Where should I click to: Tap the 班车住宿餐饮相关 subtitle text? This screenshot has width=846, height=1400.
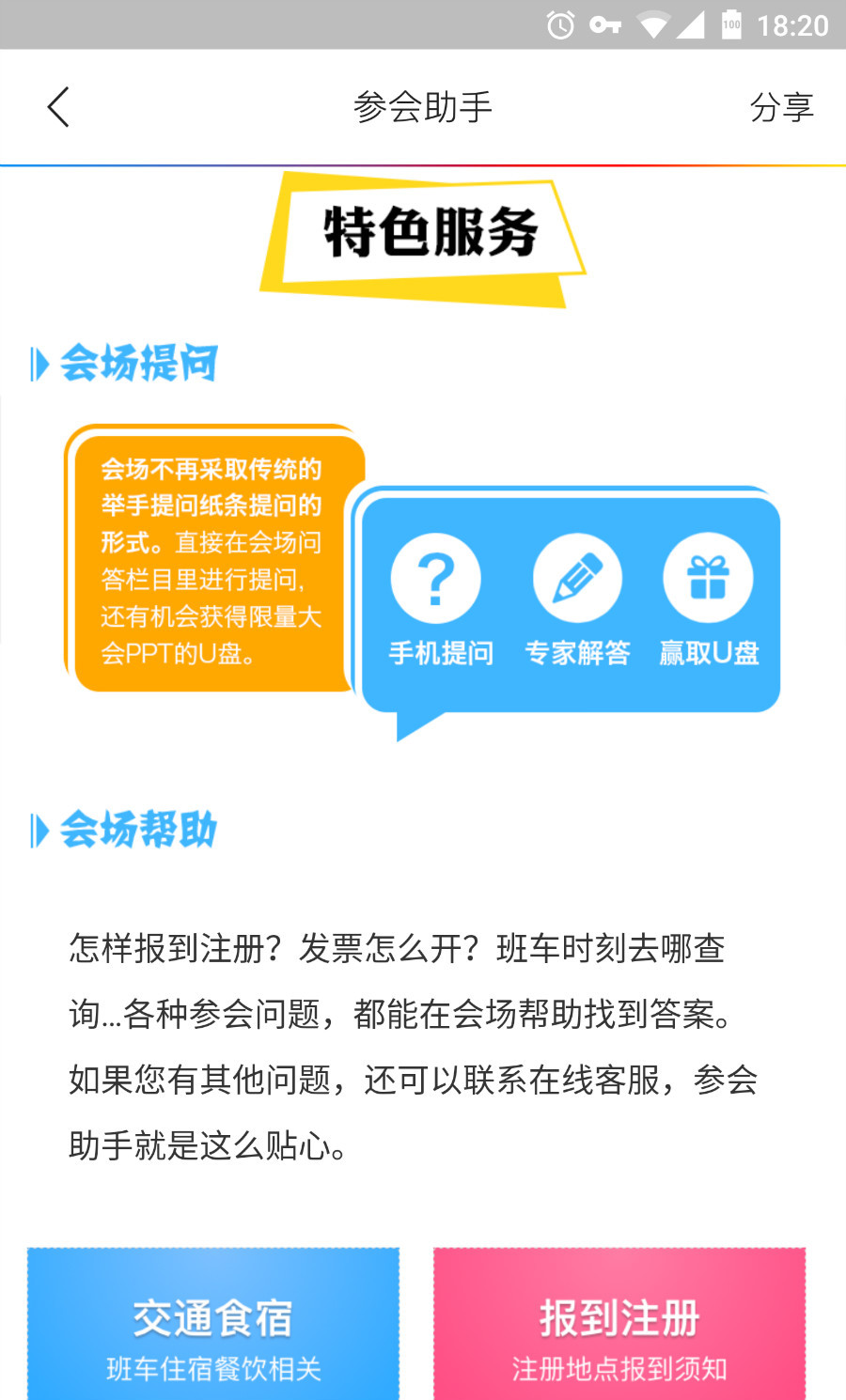click(x=213, y=1370)
